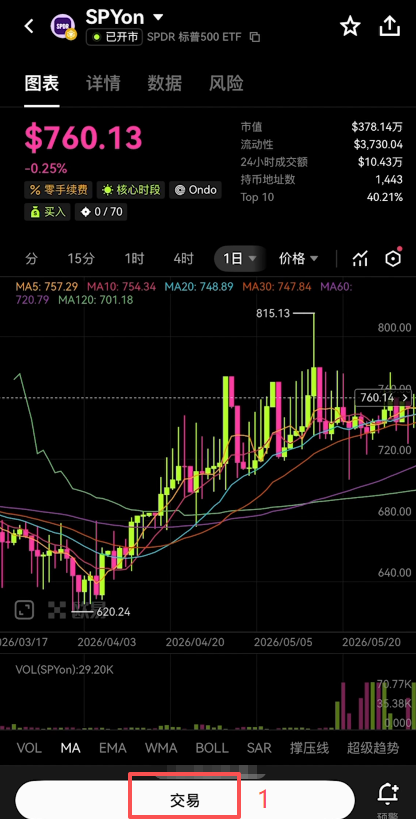
Task: Select the BOLL indicator
Action: (x=212, y=748)
